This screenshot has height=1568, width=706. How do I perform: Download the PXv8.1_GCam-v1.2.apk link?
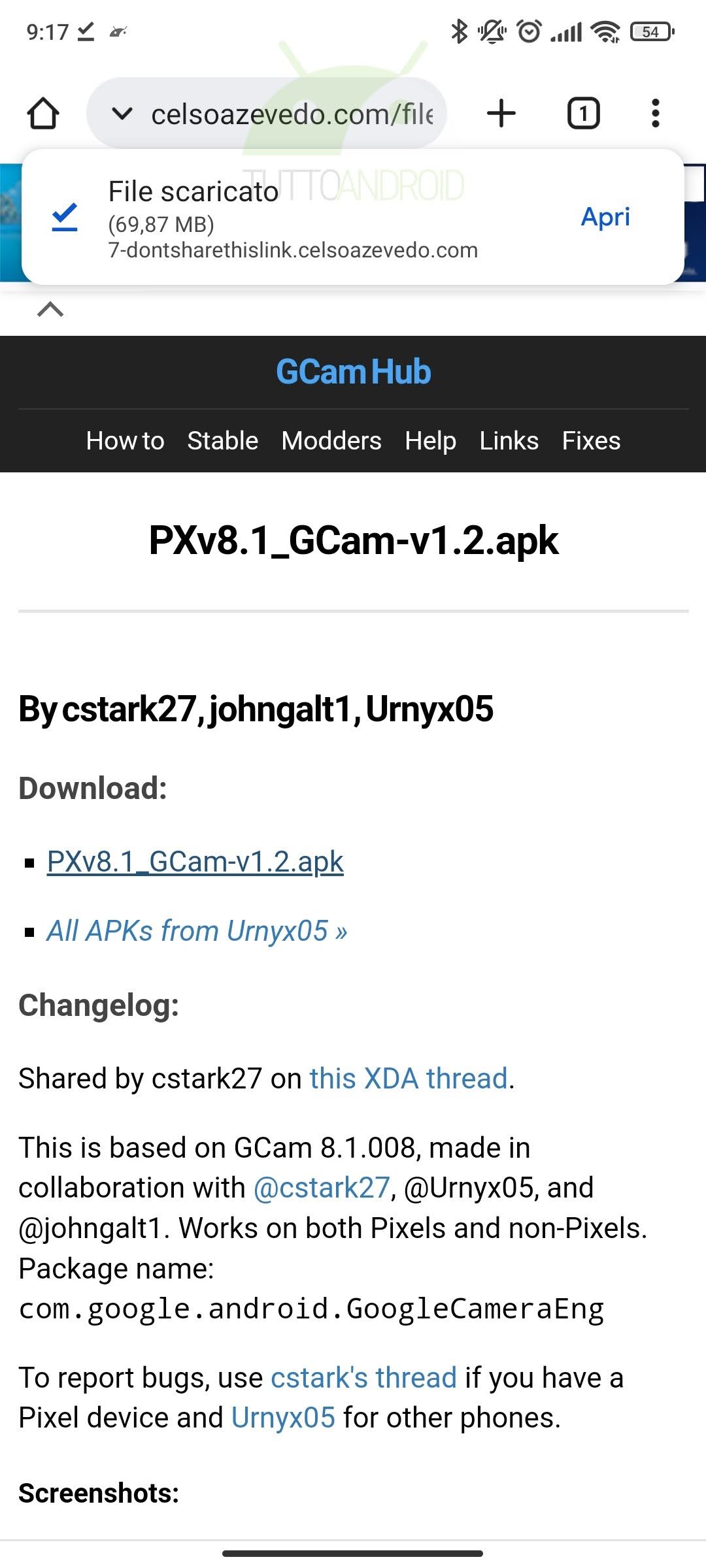point(195,862)
